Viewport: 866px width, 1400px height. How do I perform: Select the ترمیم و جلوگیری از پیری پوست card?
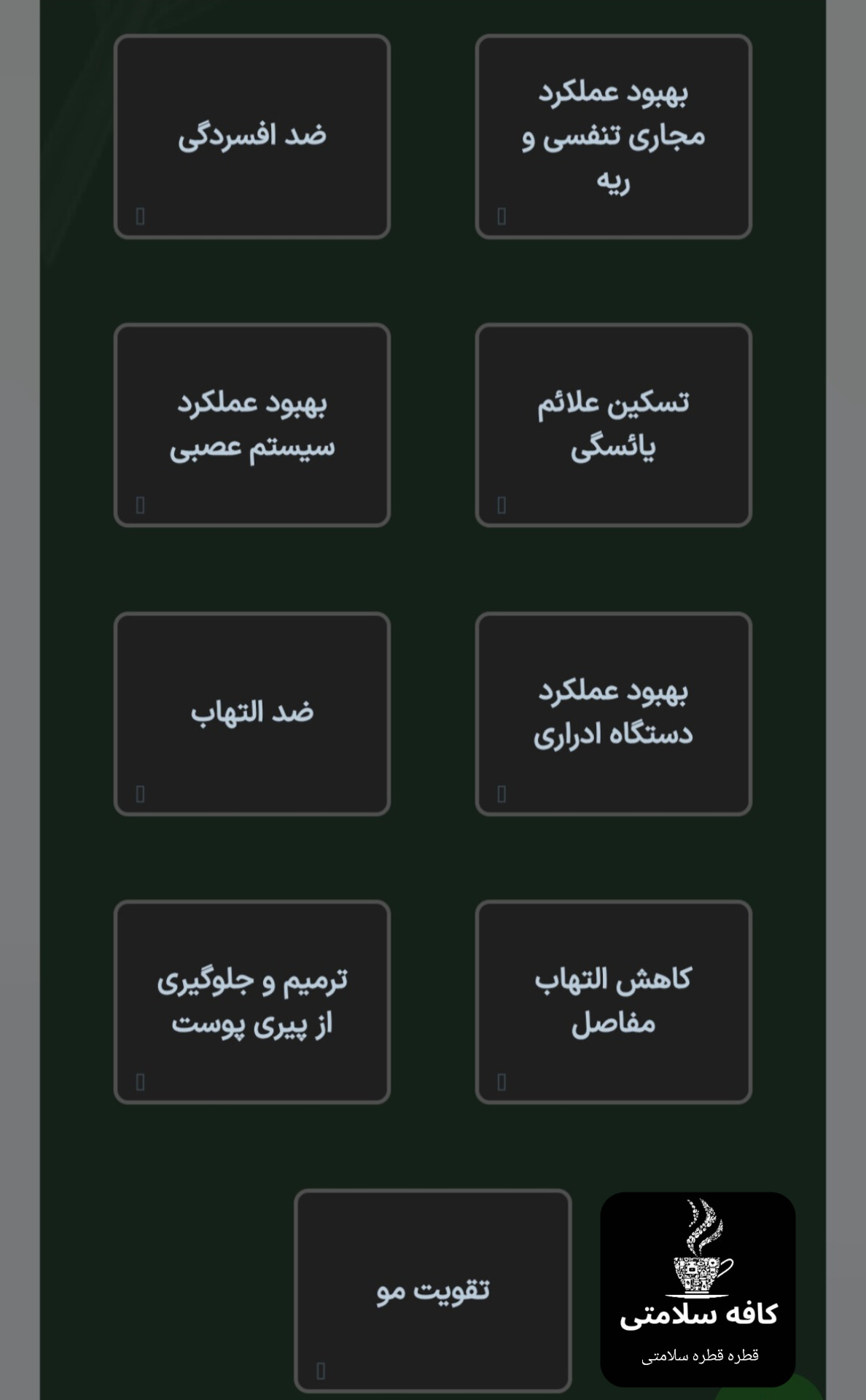point(252,1001)
